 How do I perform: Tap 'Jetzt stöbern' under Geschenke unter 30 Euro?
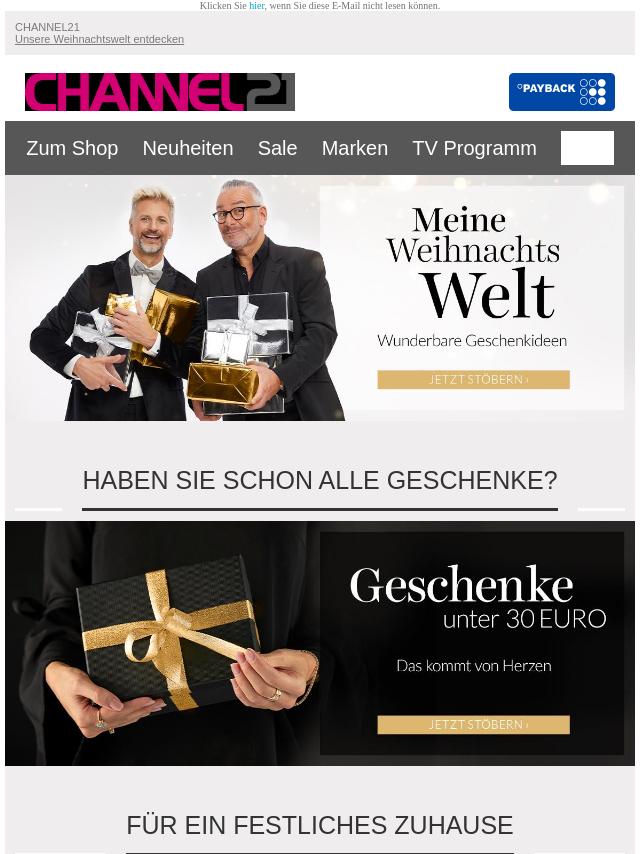(473, 725)
